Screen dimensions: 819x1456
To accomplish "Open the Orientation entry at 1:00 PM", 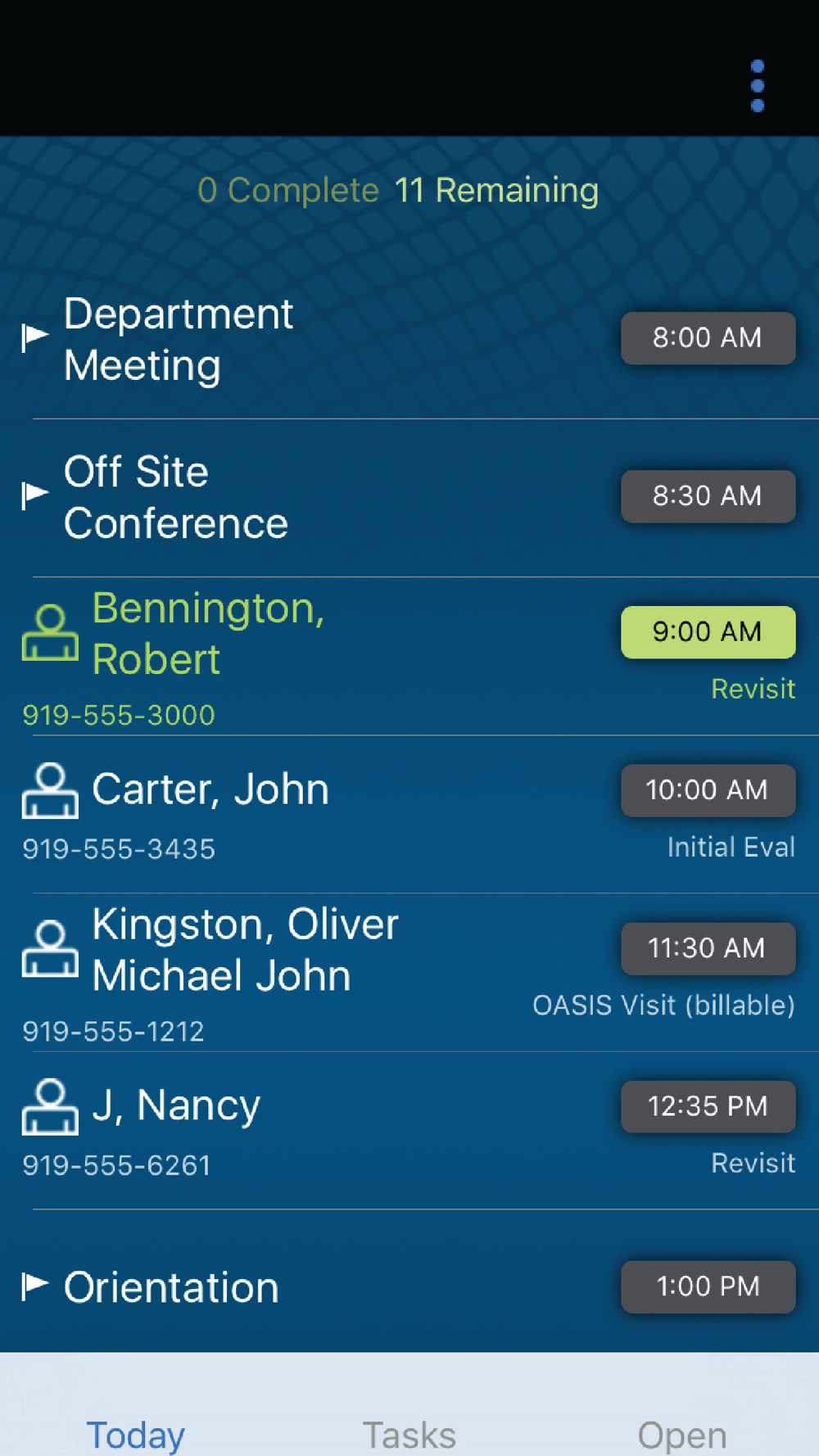I will click(x=172, y=1287).
